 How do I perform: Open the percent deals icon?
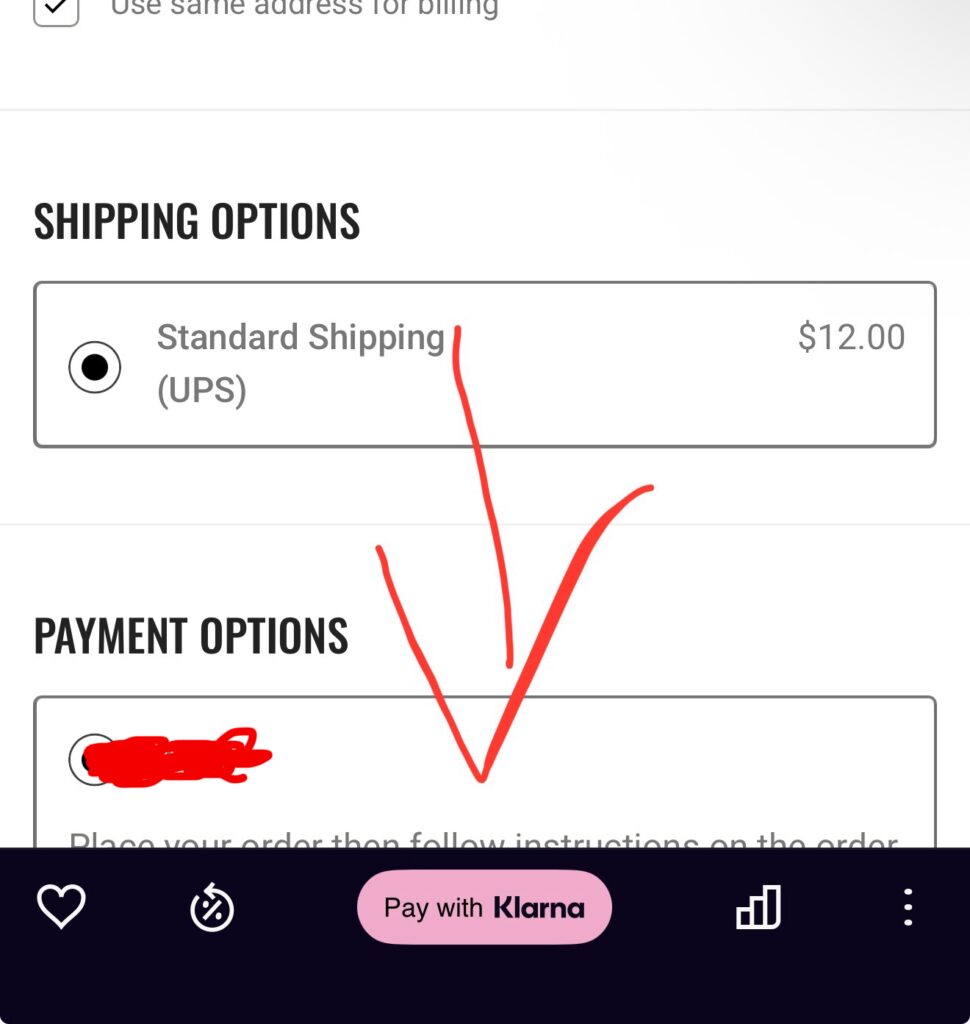tap(212, 908)
